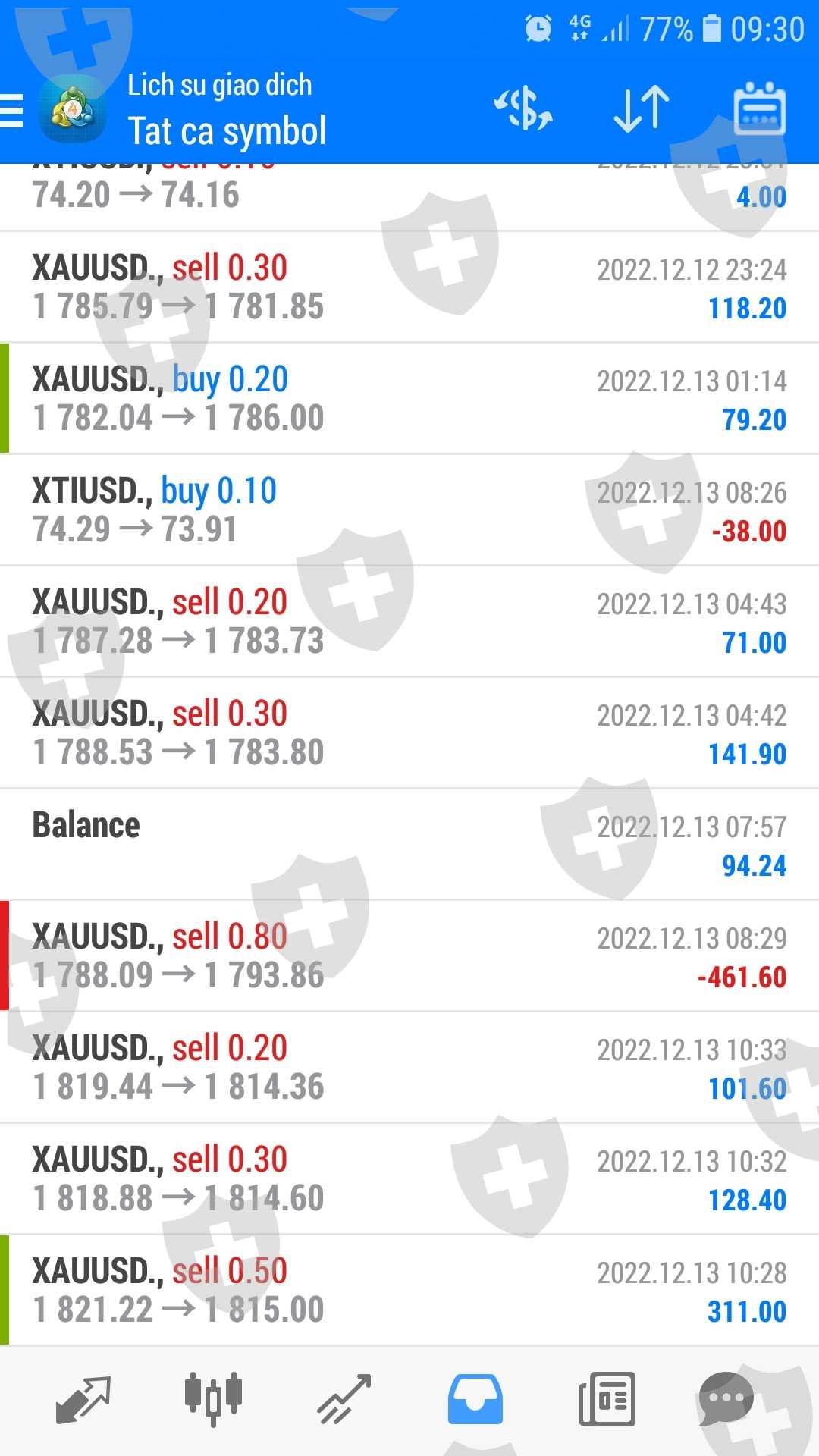Open the hamburger drawer menu
Image resolution: width=819 pixels, height=1456 pixels.
pyautogui.click(x=12, y=111)
